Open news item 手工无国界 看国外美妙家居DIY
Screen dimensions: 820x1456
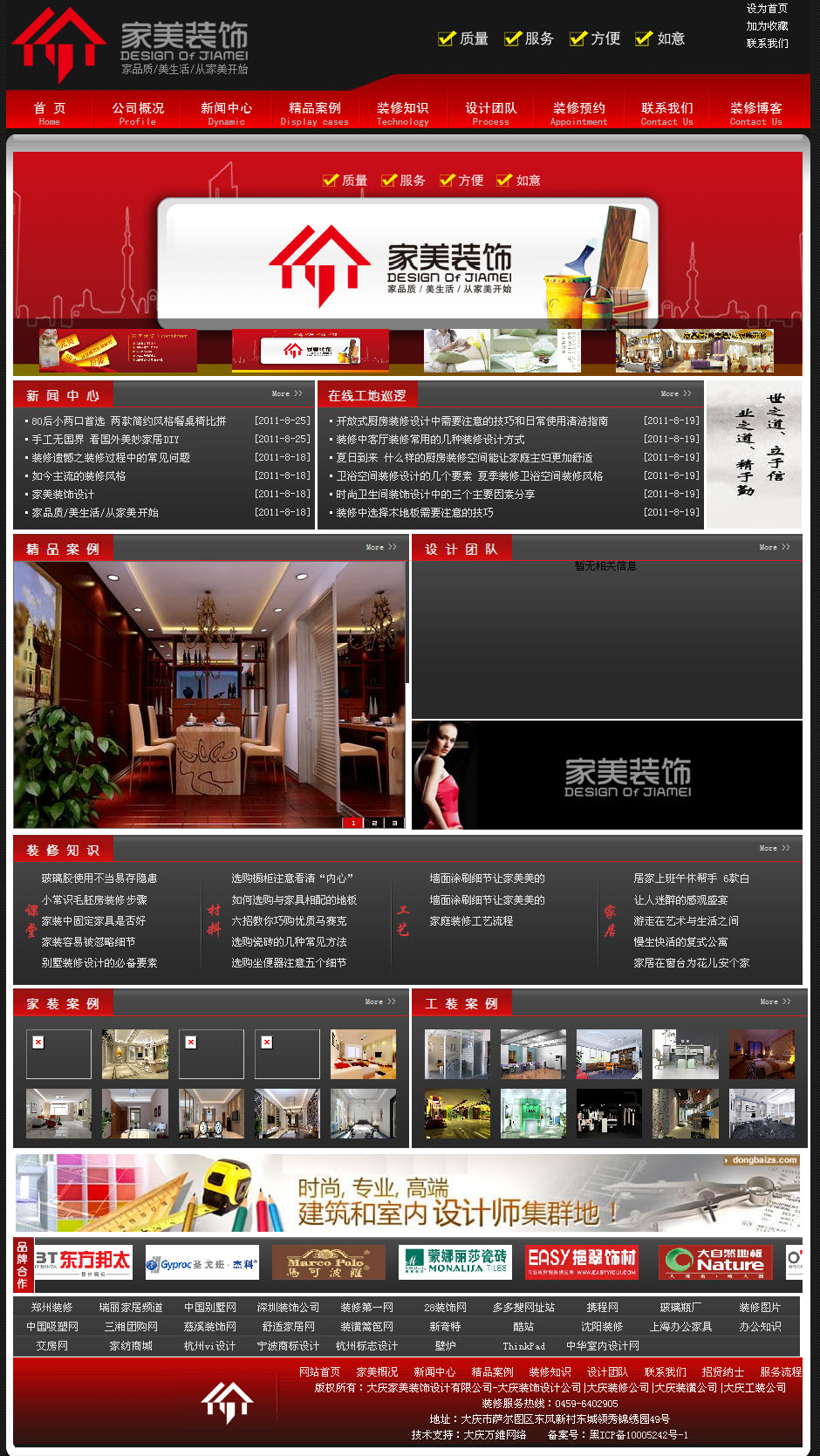tap(105, 440)
